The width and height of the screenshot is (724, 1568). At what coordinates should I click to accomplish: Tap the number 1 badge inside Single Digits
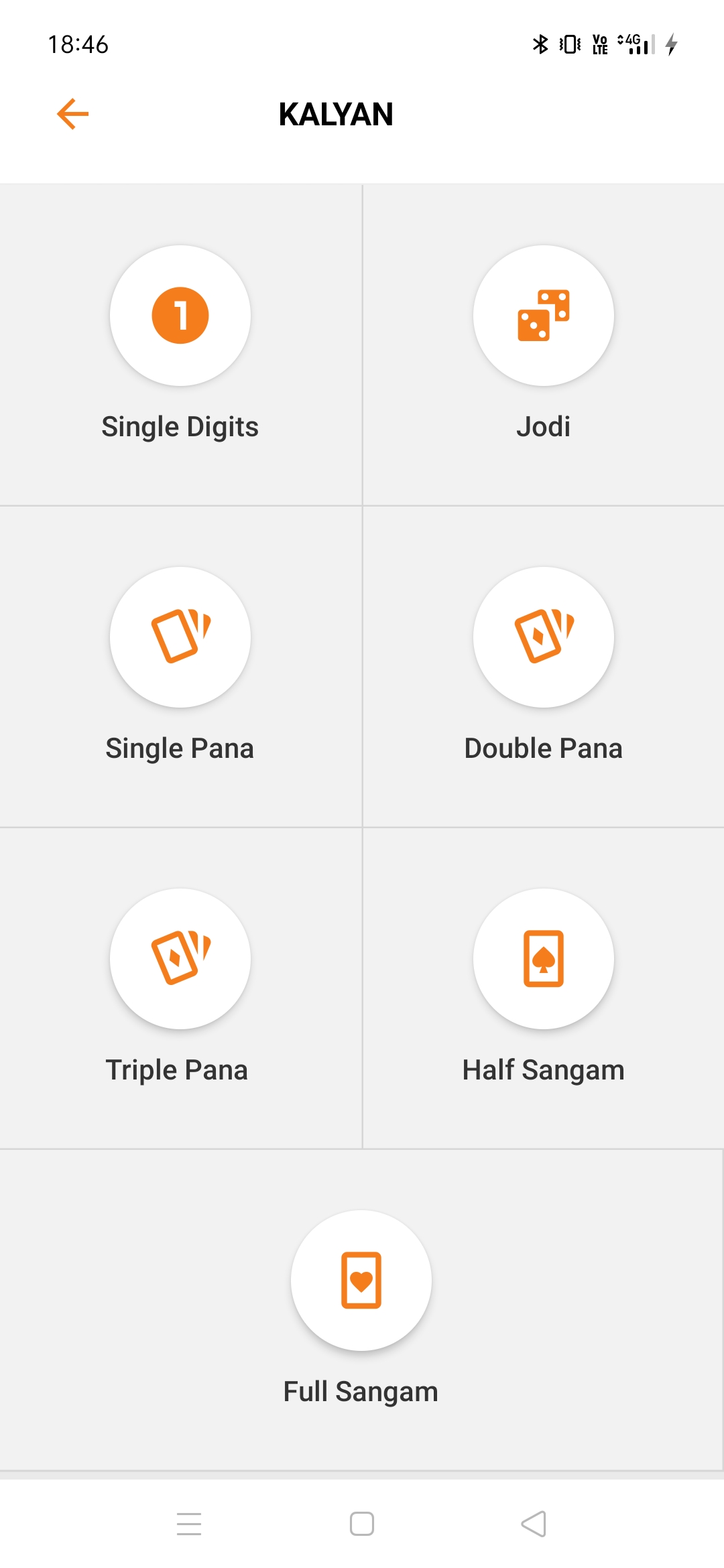179,315
